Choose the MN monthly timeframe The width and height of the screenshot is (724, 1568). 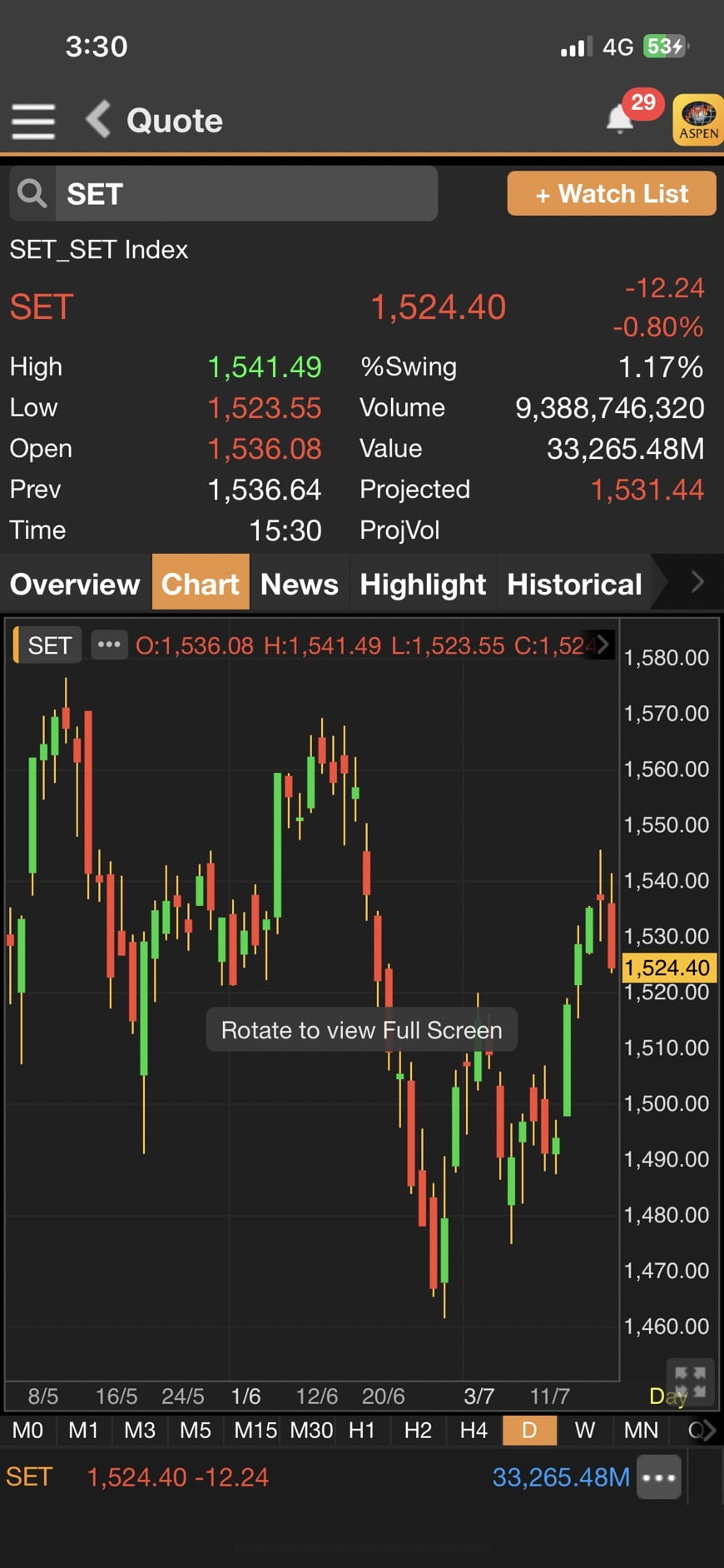641,1431
